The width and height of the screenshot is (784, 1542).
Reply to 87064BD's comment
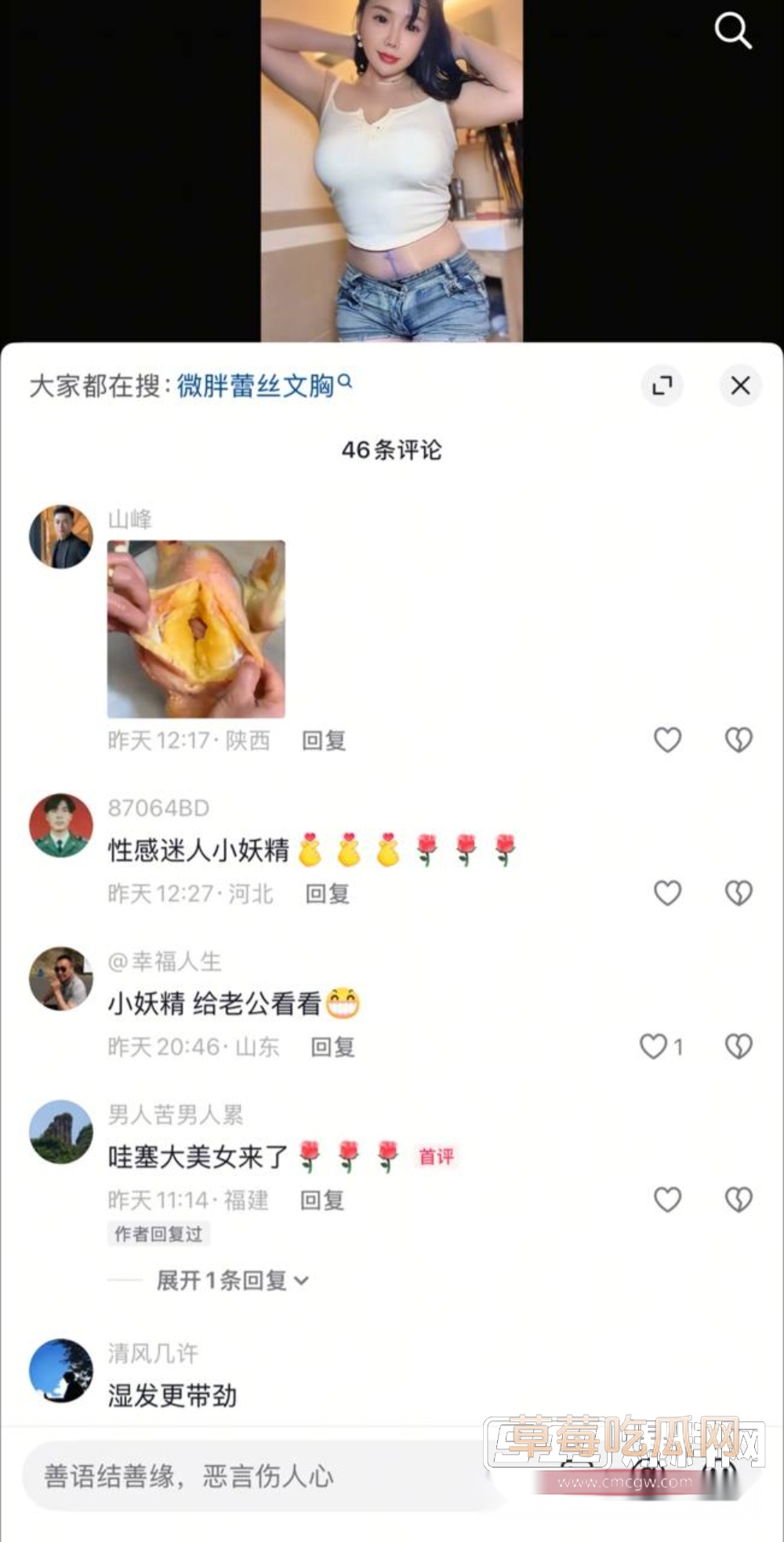tap(327, 893)
